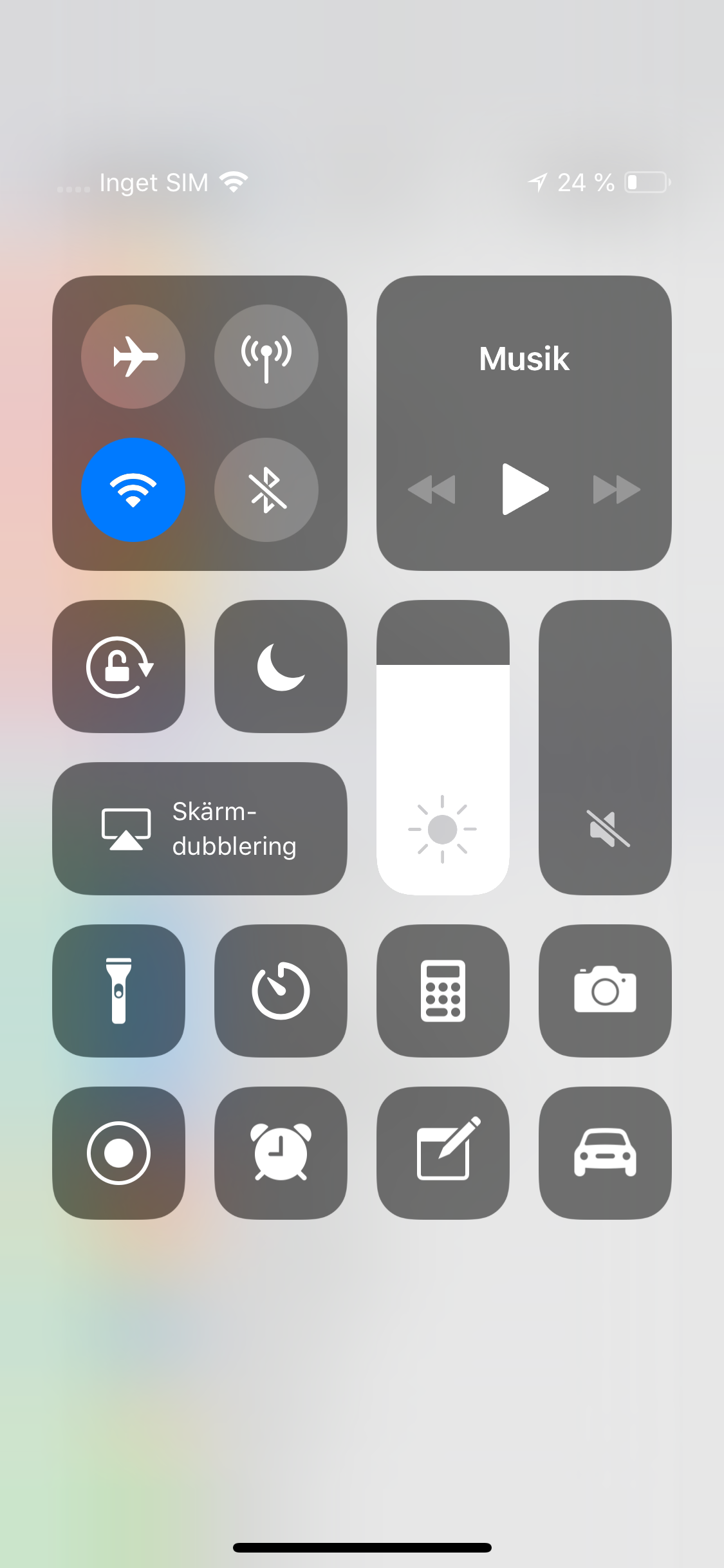Toggle Do Not Disturb While Driving
The image size is (724, 1568).
tap(605, 1153)
